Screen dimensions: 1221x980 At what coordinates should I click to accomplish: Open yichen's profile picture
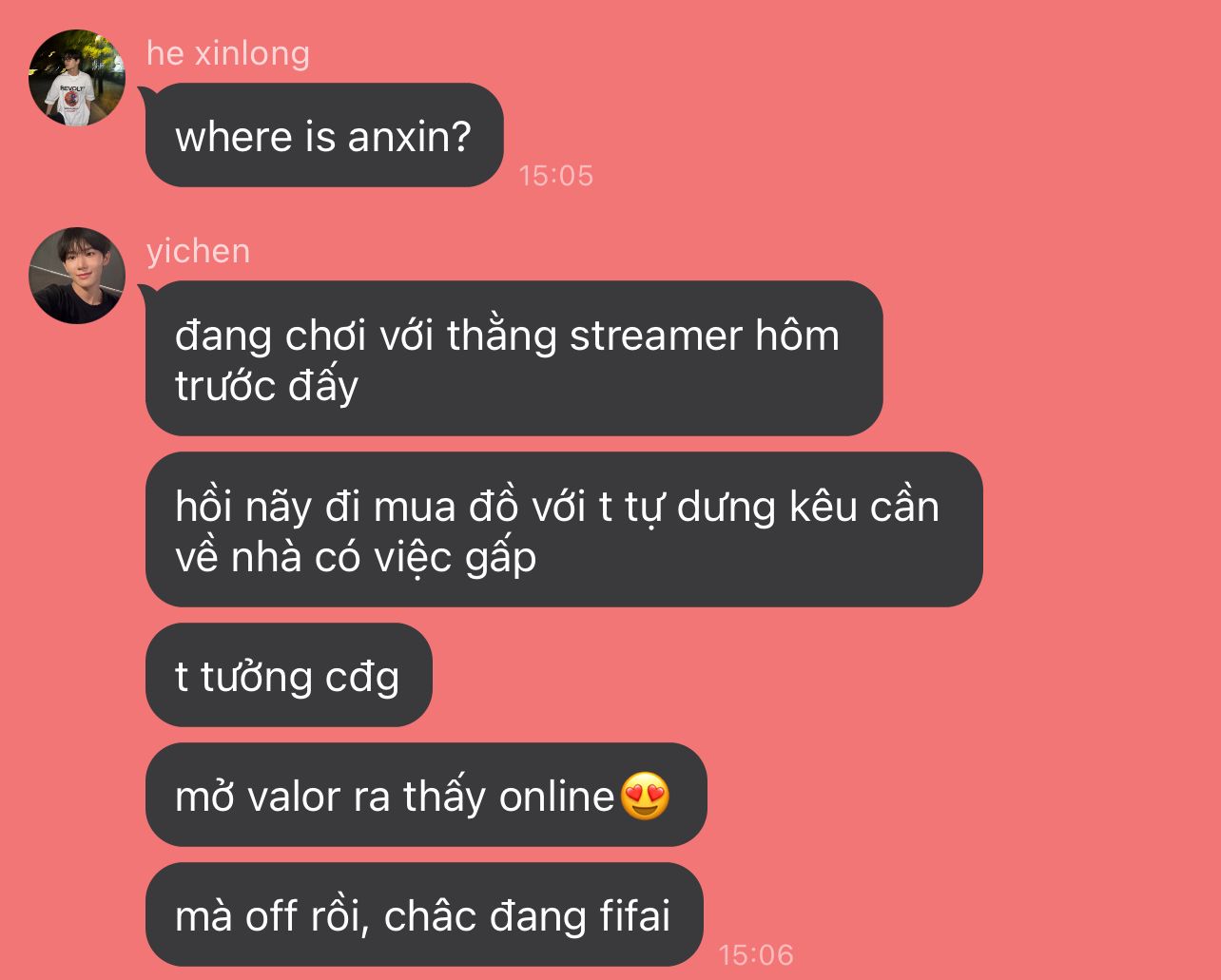click(77, 276)
